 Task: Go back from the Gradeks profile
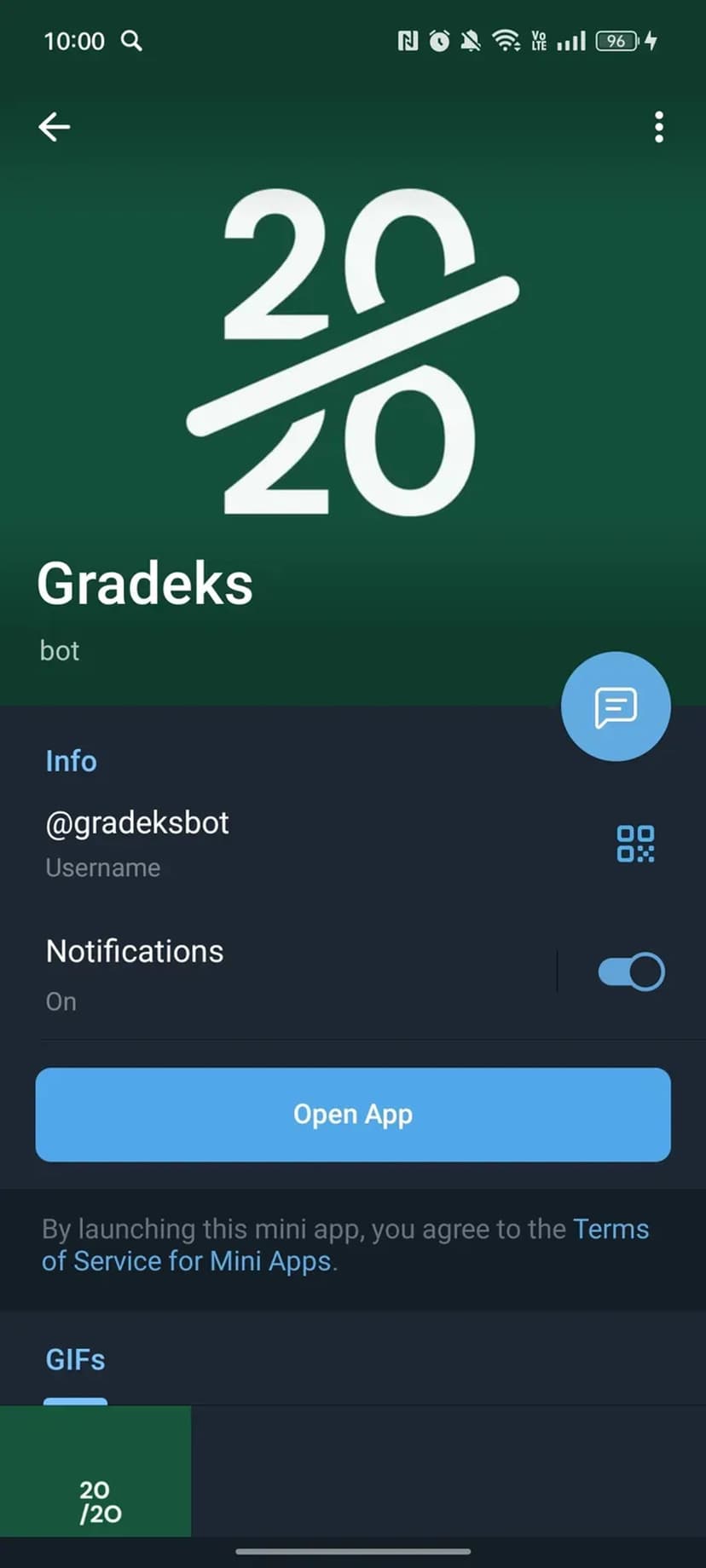click(55, 127)
